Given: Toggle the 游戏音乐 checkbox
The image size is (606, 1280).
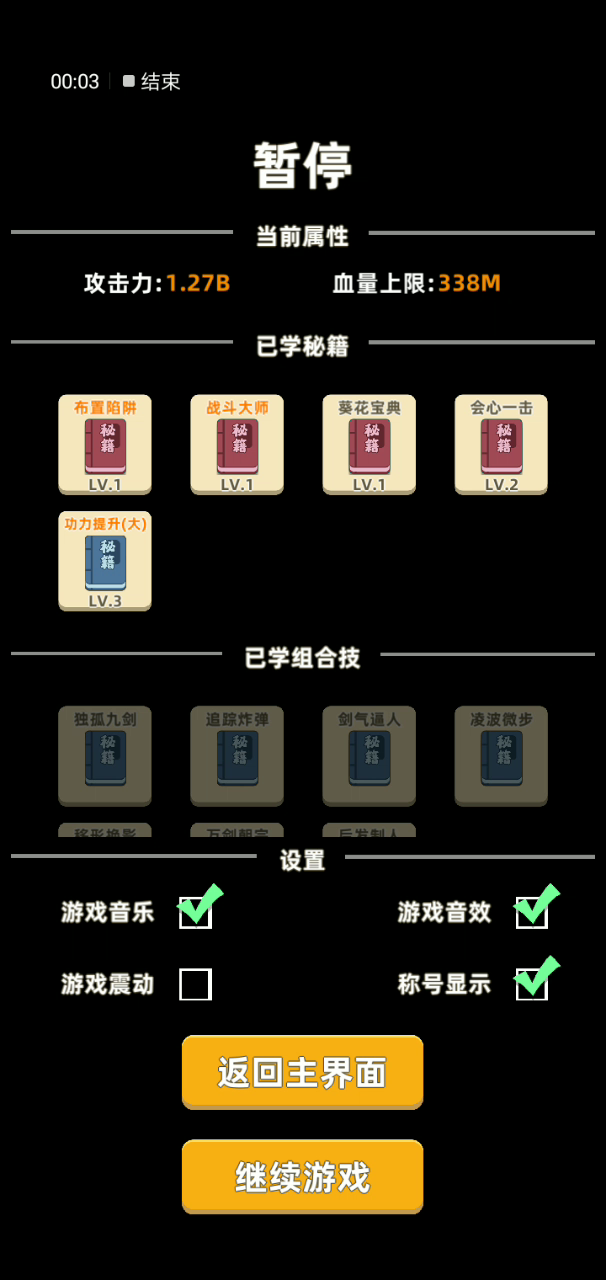Looking at the screenshot, I should click(x=196, y=911).
